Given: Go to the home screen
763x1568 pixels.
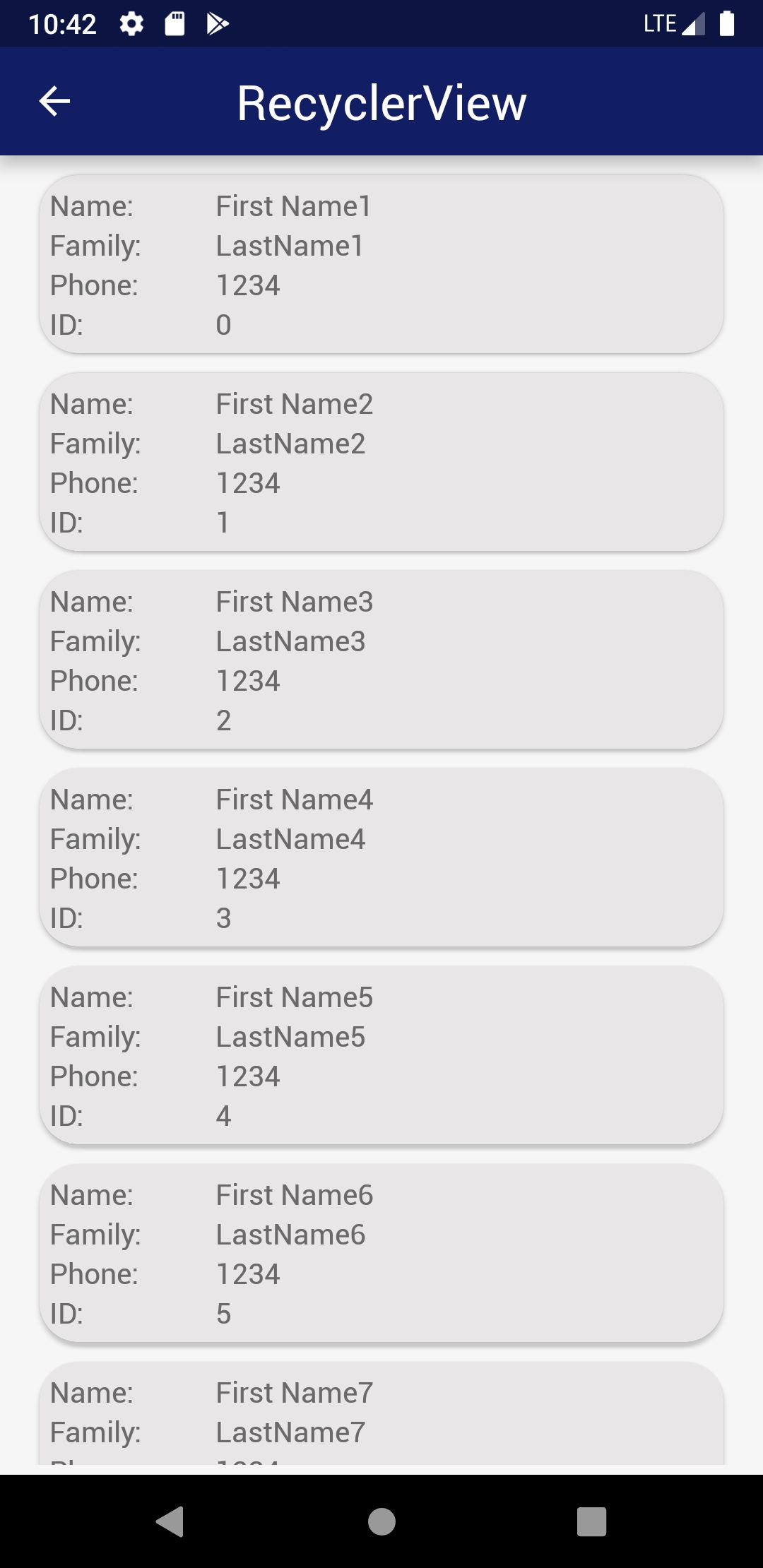Looking at the screenshot, I should (381, 1521).
